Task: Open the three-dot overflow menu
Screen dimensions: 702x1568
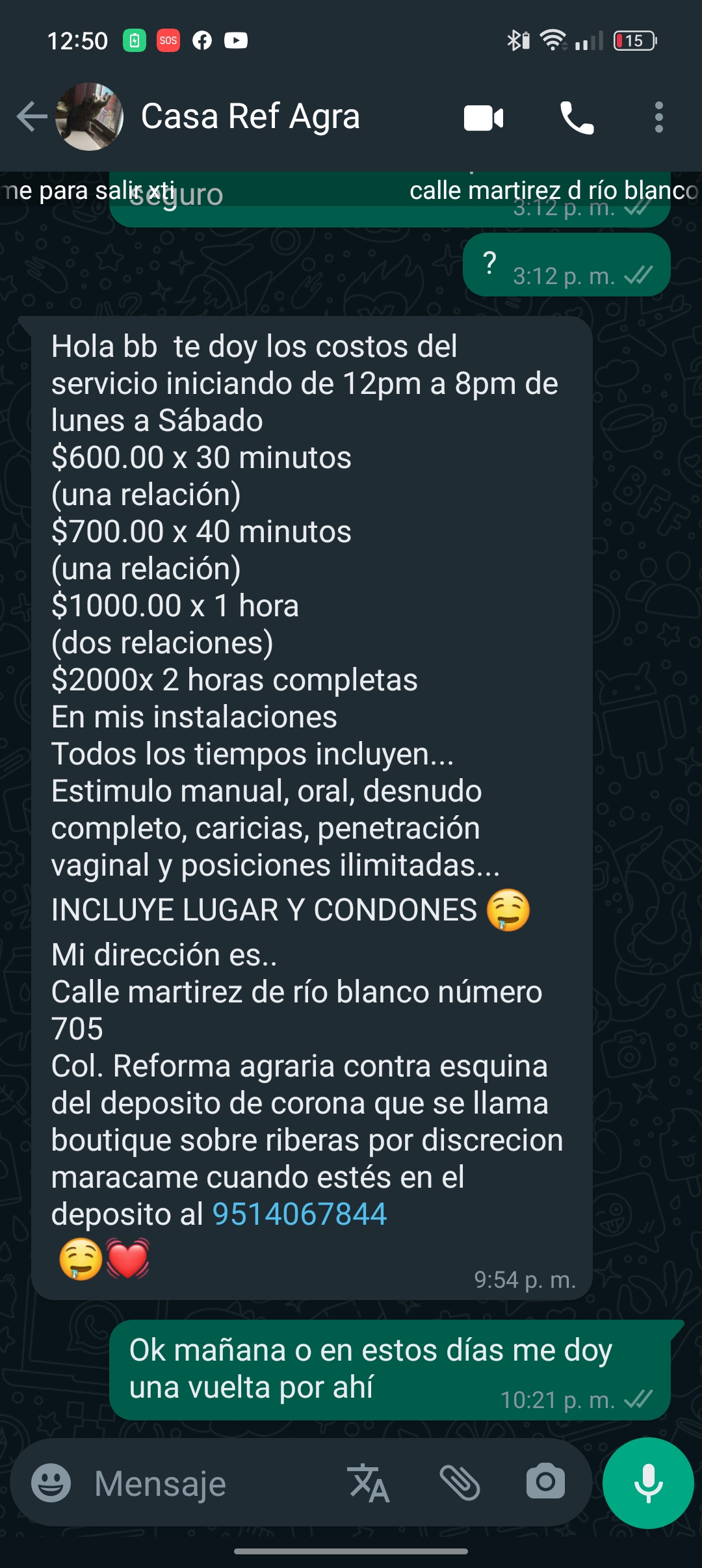Action: click(659, 118)
